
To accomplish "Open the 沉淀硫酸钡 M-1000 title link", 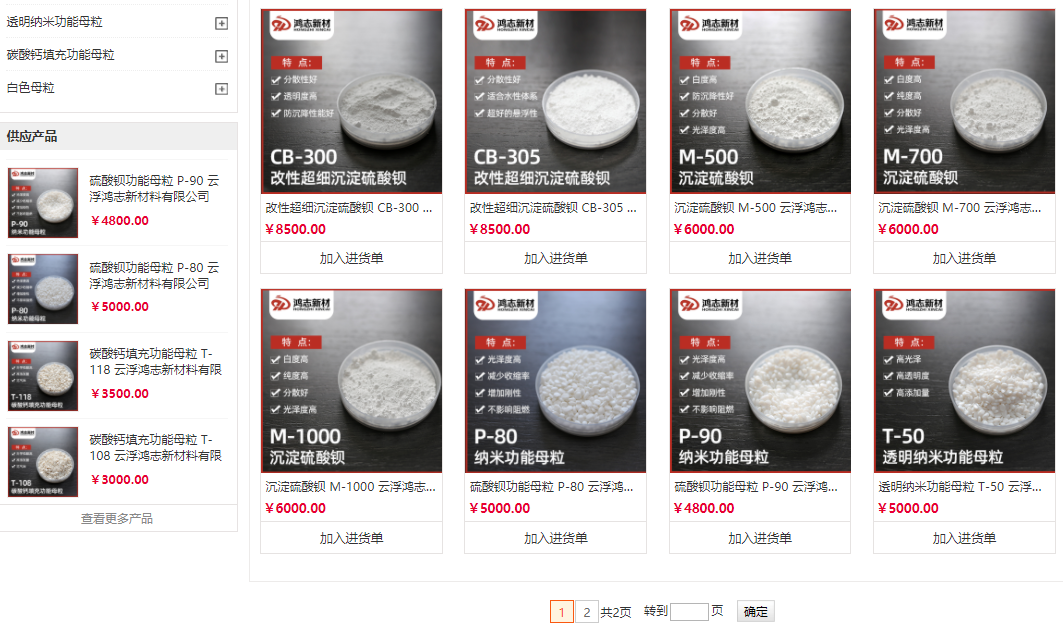I will tap(350, 487).
